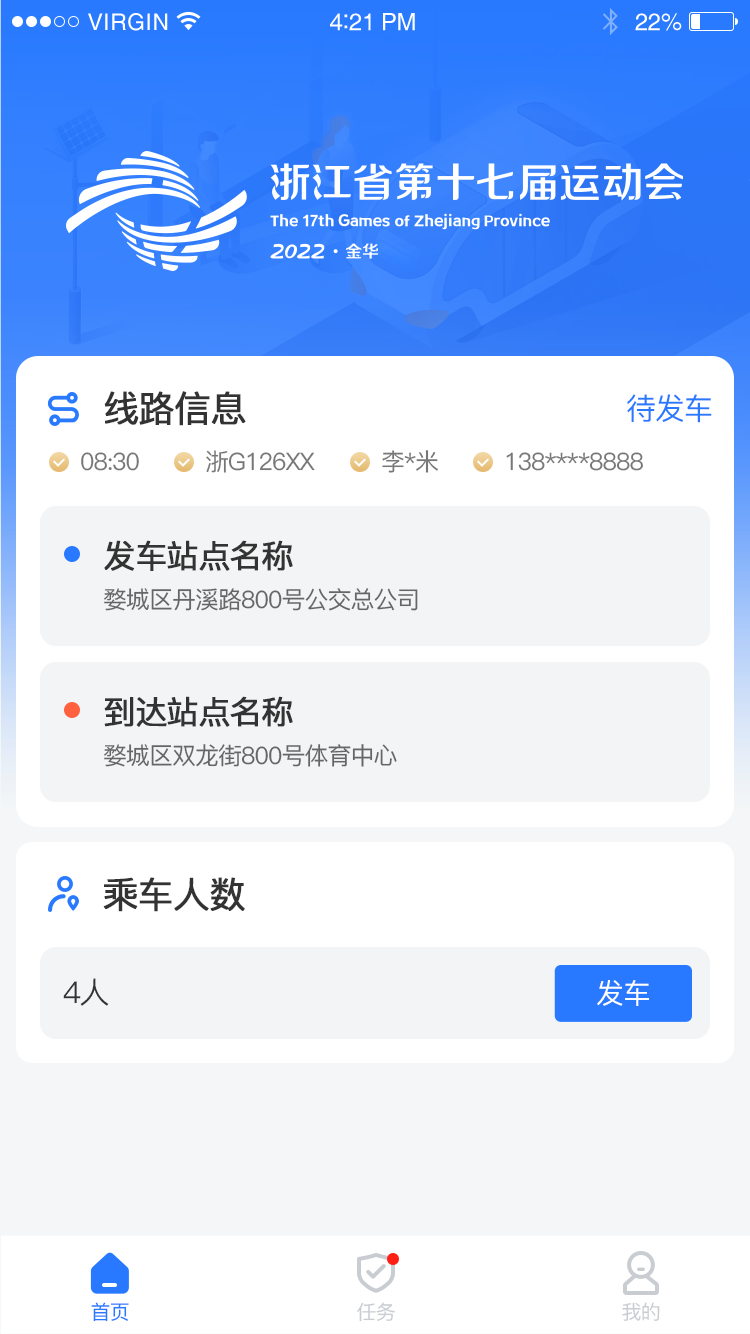Click the checkmark badge beside 李*米

pos(358,462)
